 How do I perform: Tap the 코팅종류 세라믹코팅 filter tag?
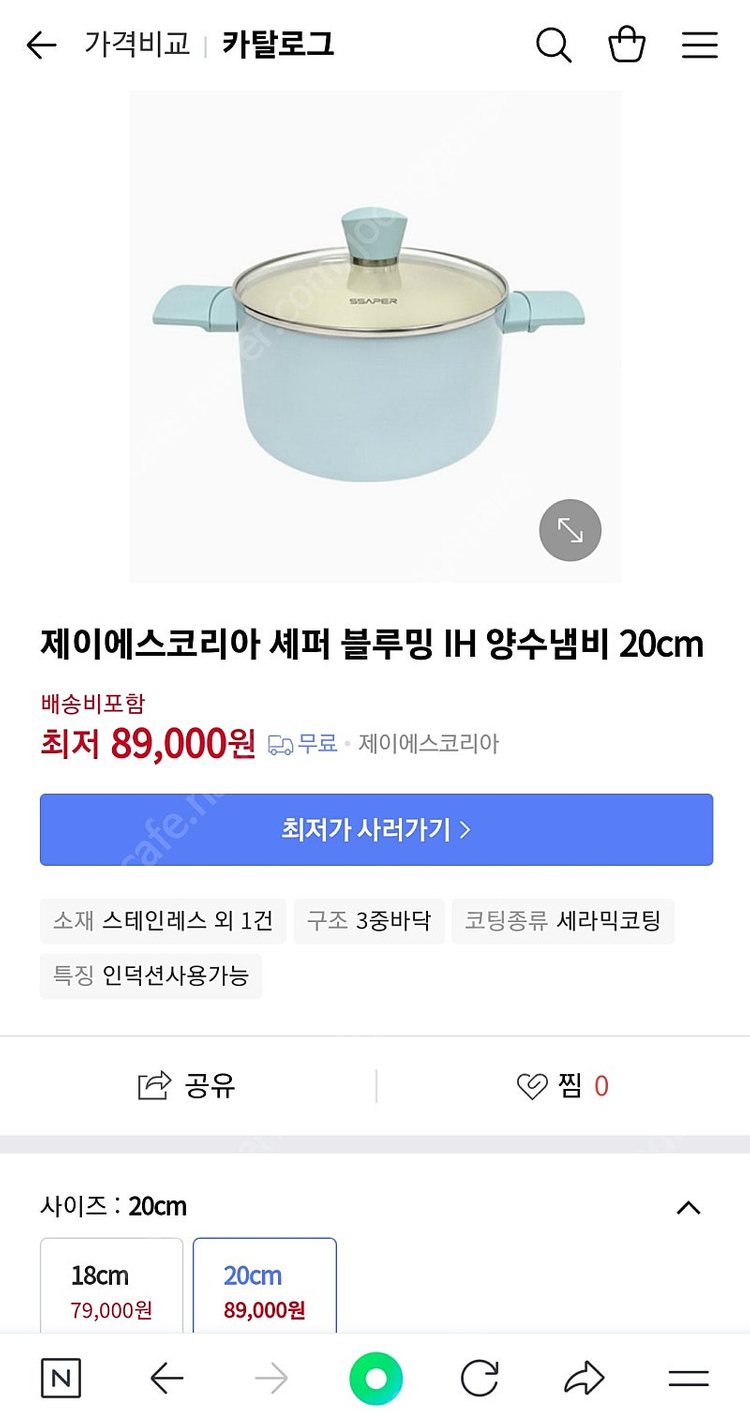562,921
